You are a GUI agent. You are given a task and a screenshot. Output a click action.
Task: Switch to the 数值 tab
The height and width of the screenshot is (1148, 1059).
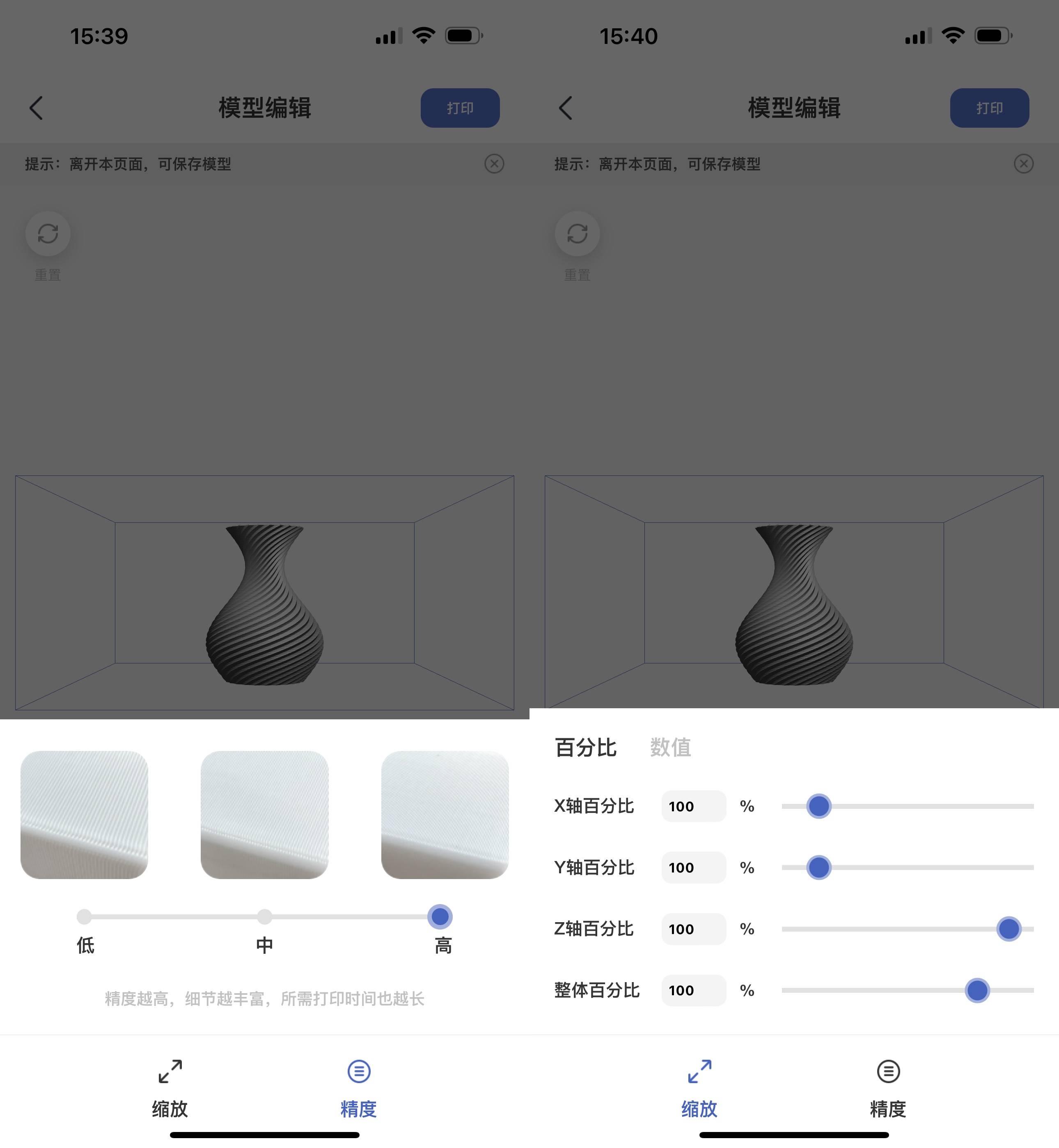670,747
